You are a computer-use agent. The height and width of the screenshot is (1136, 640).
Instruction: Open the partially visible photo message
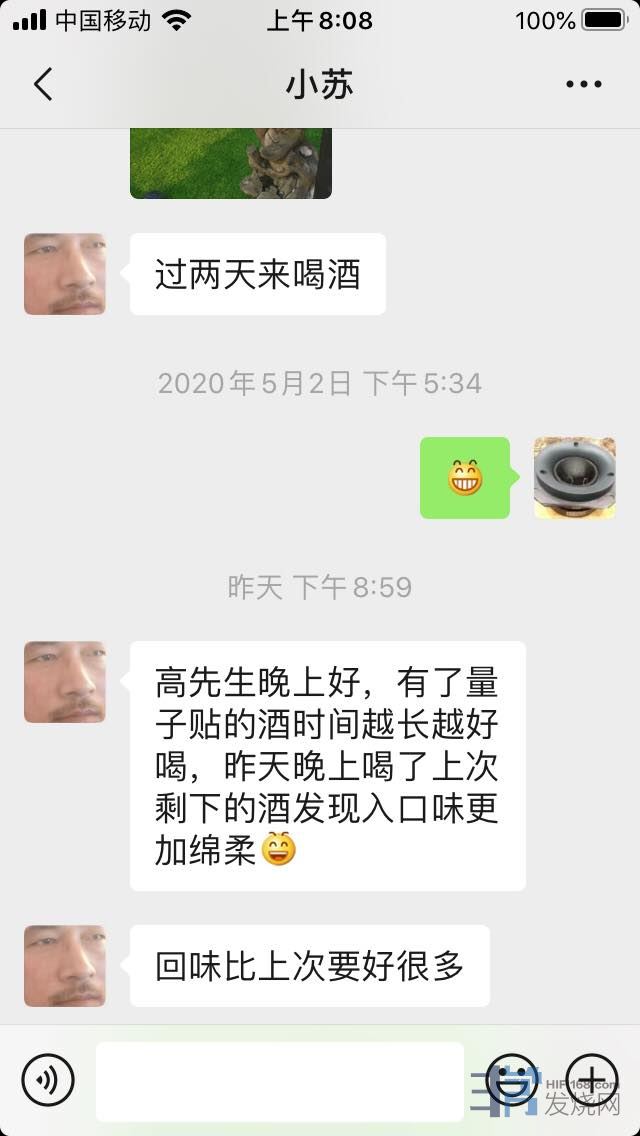[230, 164]
